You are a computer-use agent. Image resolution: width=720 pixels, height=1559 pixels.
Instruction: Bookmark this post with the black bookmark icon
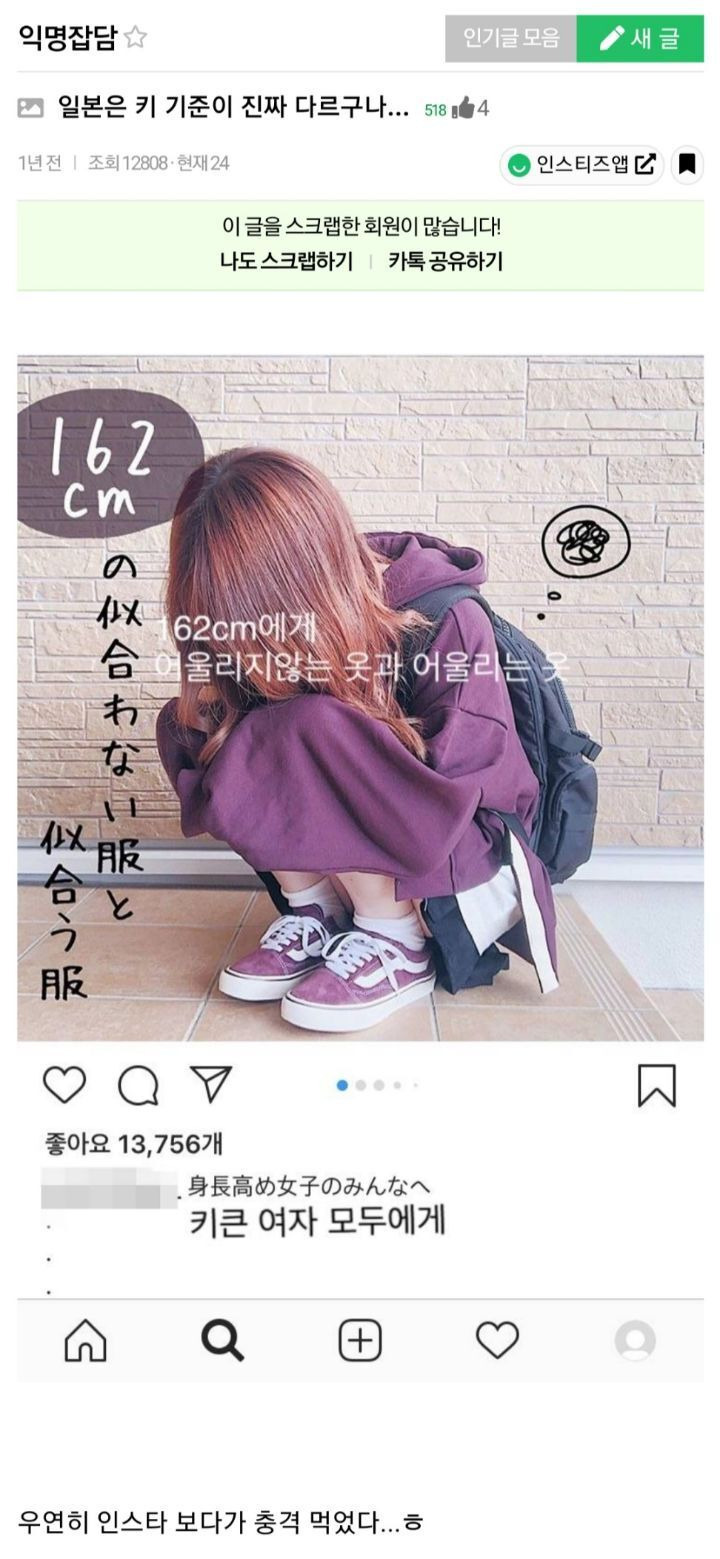coord(687,165)
